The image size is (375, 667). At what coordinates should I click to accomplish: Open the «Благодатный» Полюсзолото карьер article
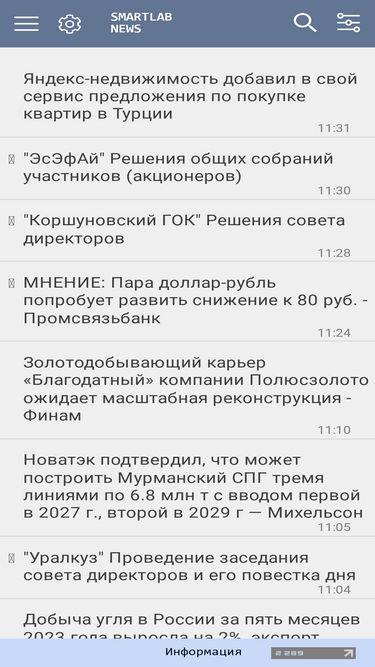tap(188, 390)
